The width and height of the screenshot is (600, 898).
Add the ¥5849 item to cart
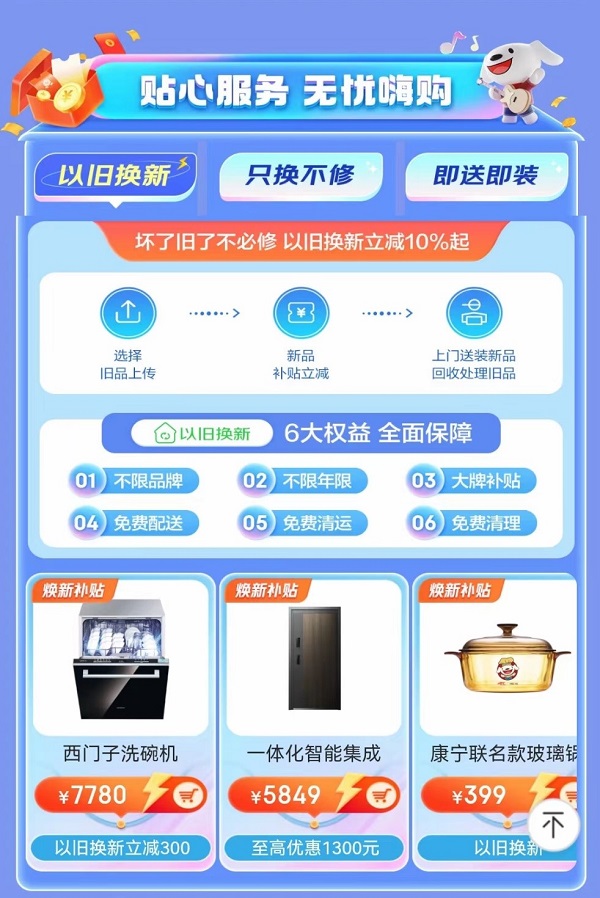point(379,796)
